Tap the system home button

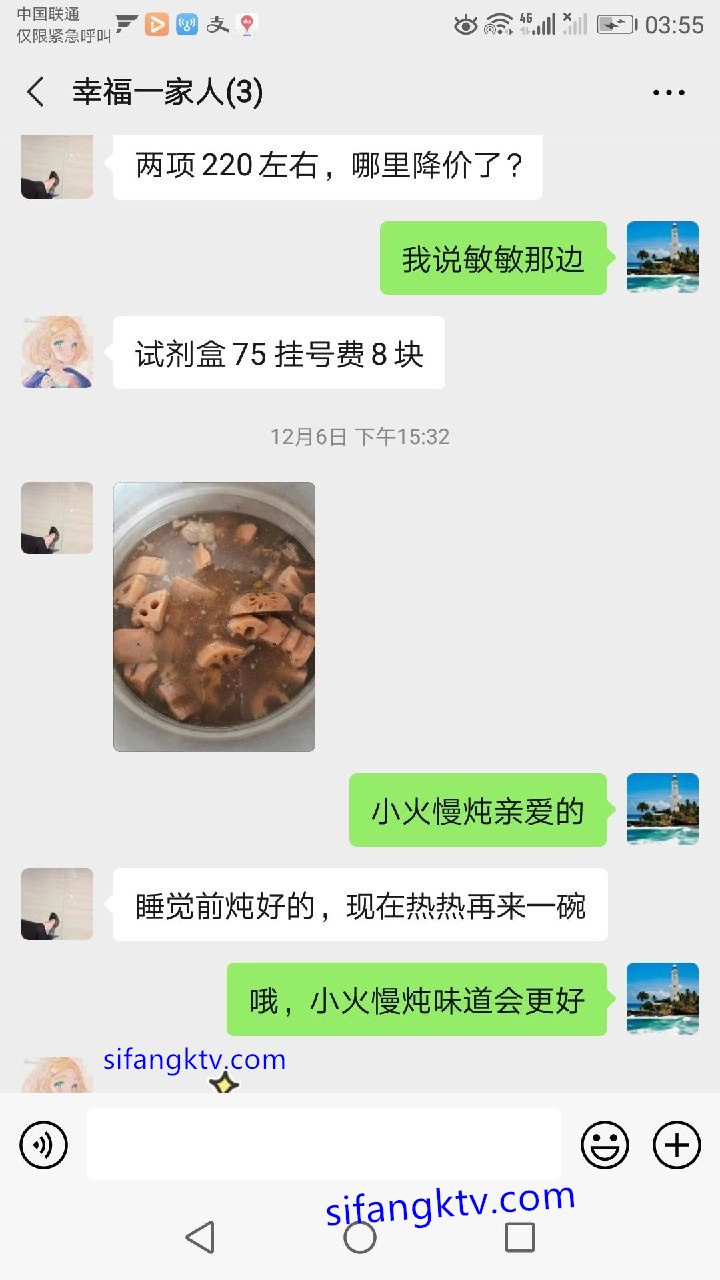pos(360,1237)
